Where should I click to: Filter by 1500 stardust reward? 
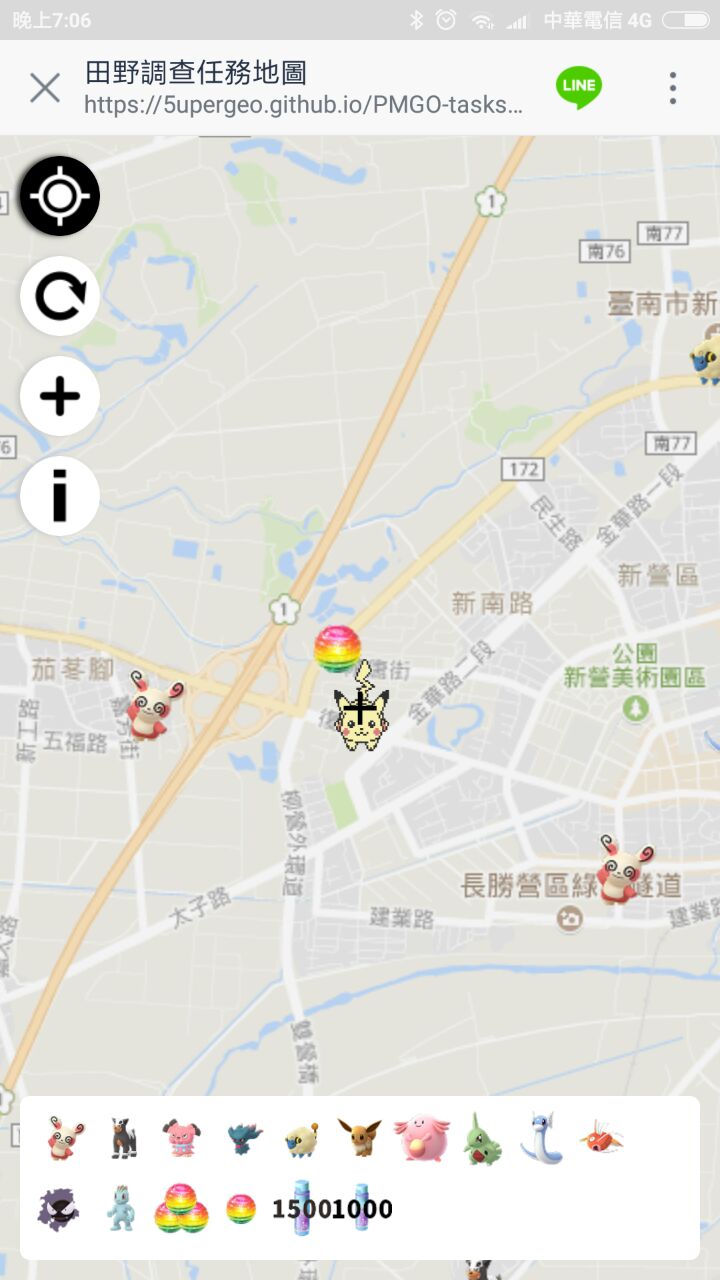298,1210
